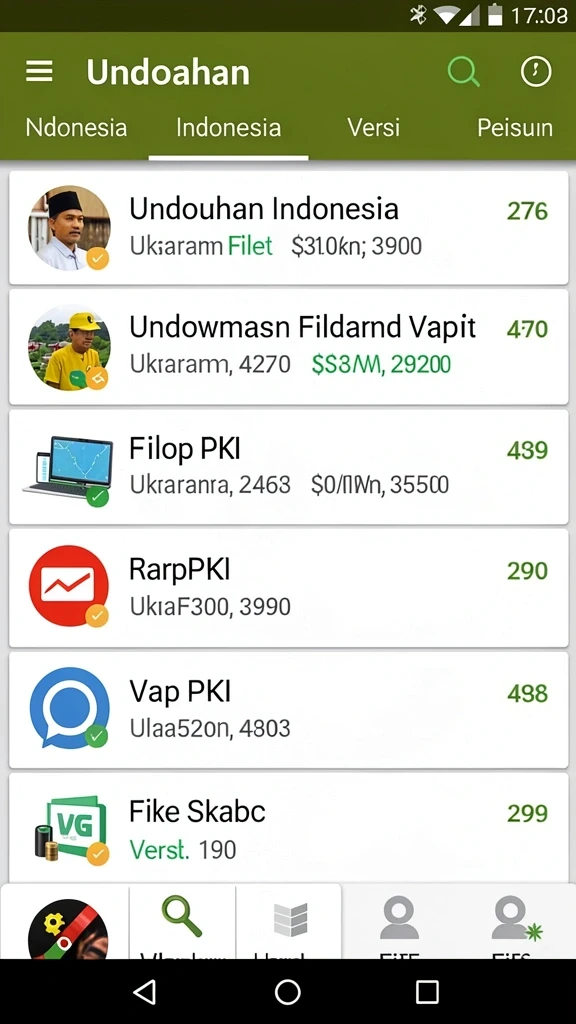Tap the magnifier tab in bottom bar
The image size is (576, 1024).
tap(182, 922)
